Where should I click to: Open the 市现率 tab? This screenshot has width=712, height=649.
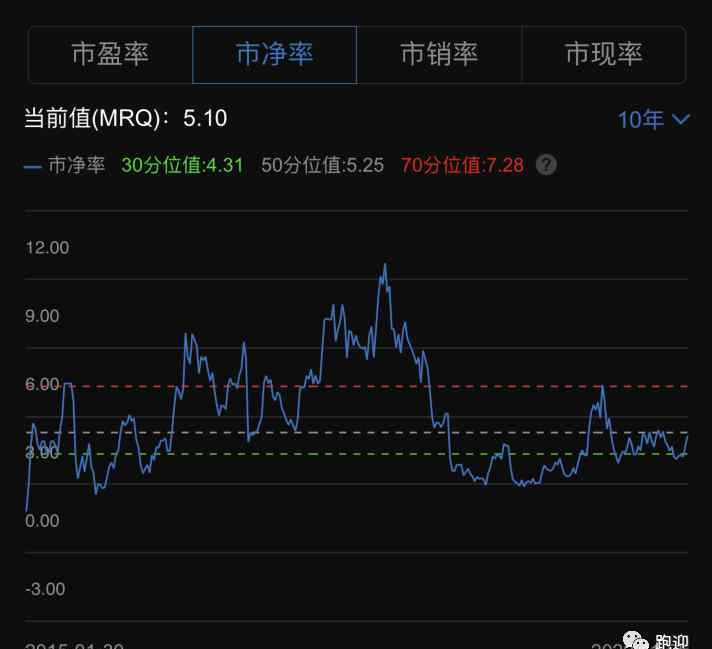click(603, 54)
